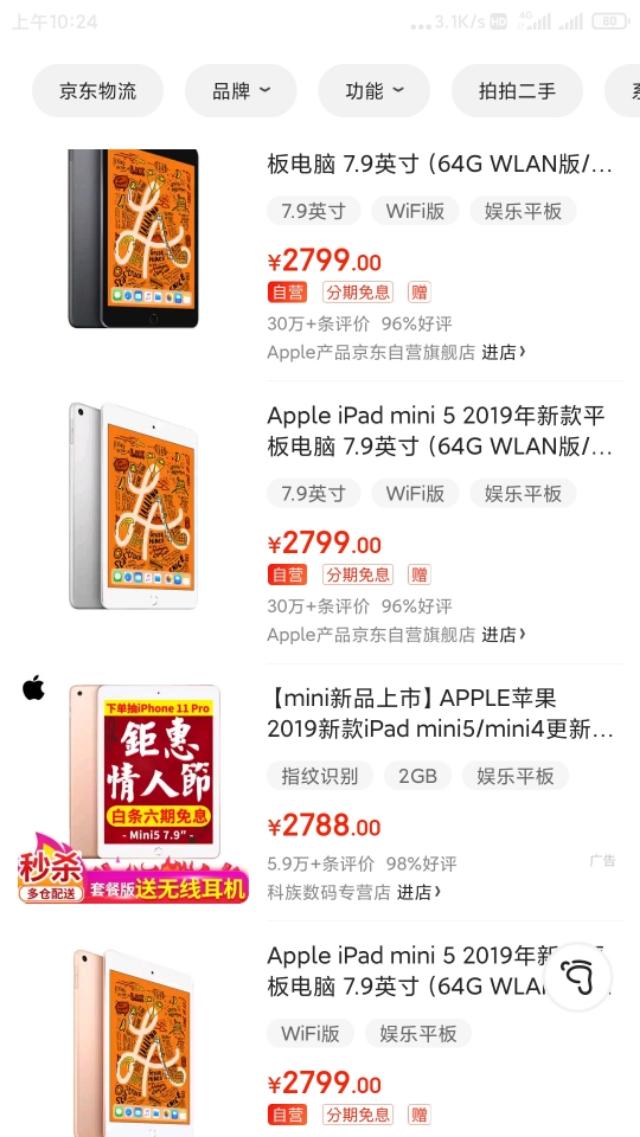Enter the 科族数码专营店 shop via 进店
Screen dimensions: 640x1137
coord(419,891)
